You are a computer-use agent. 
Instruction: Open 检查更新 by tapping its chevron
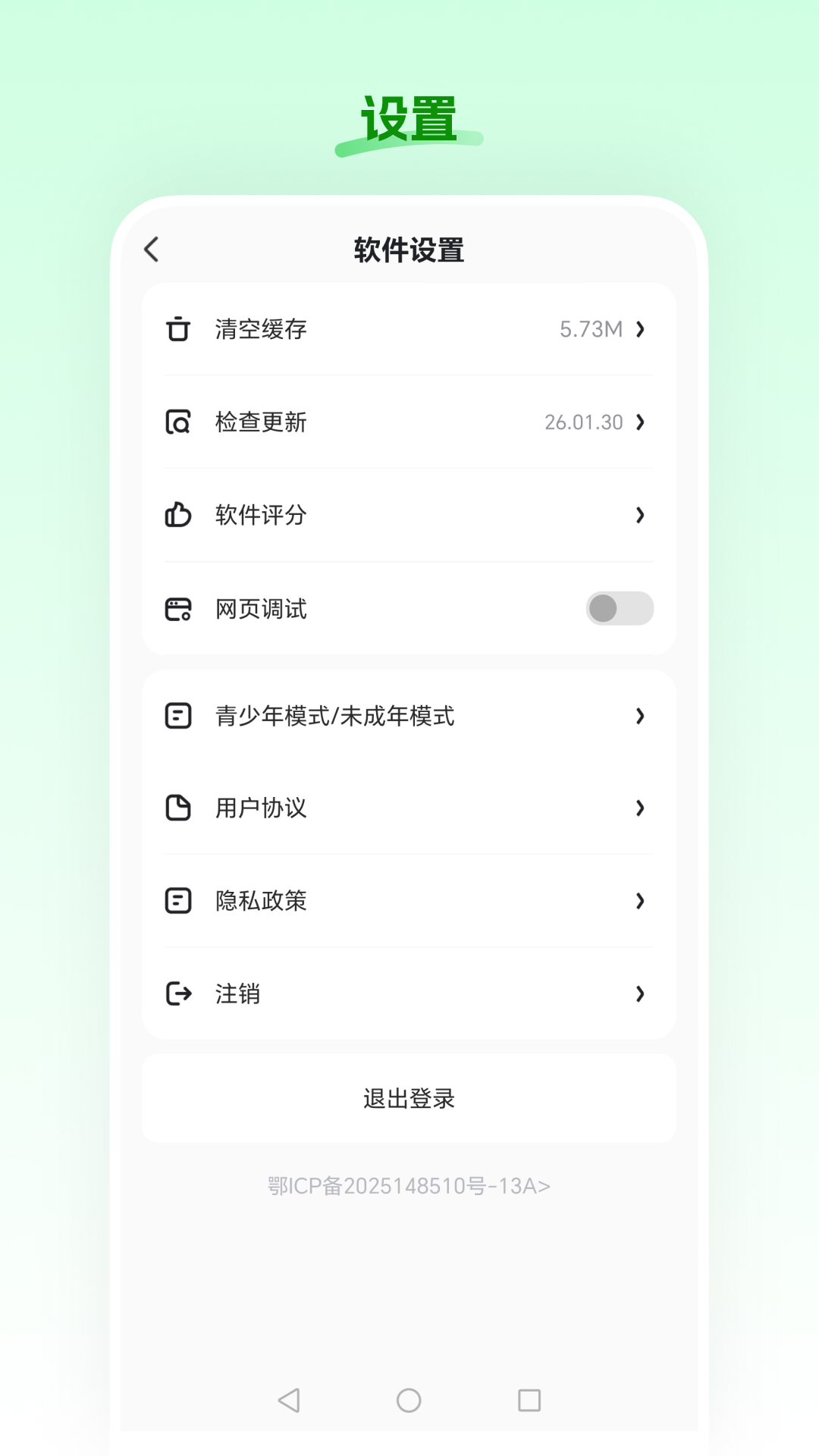coord(641,422)
